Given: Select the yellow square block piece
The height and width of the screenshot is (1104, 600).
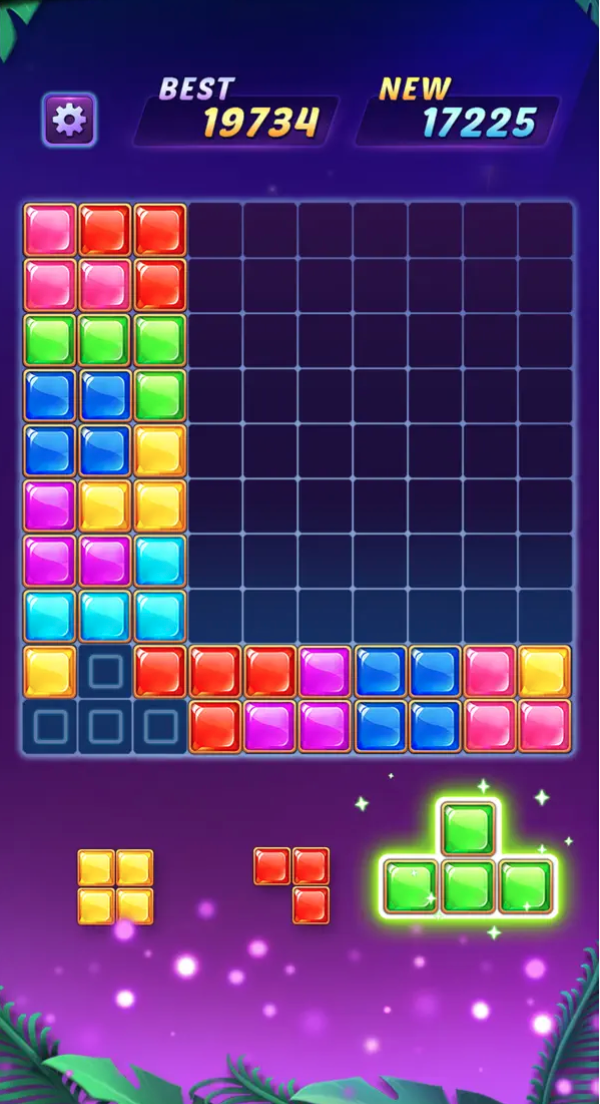Looking at the screenshot, I should [x=115, y=886].
